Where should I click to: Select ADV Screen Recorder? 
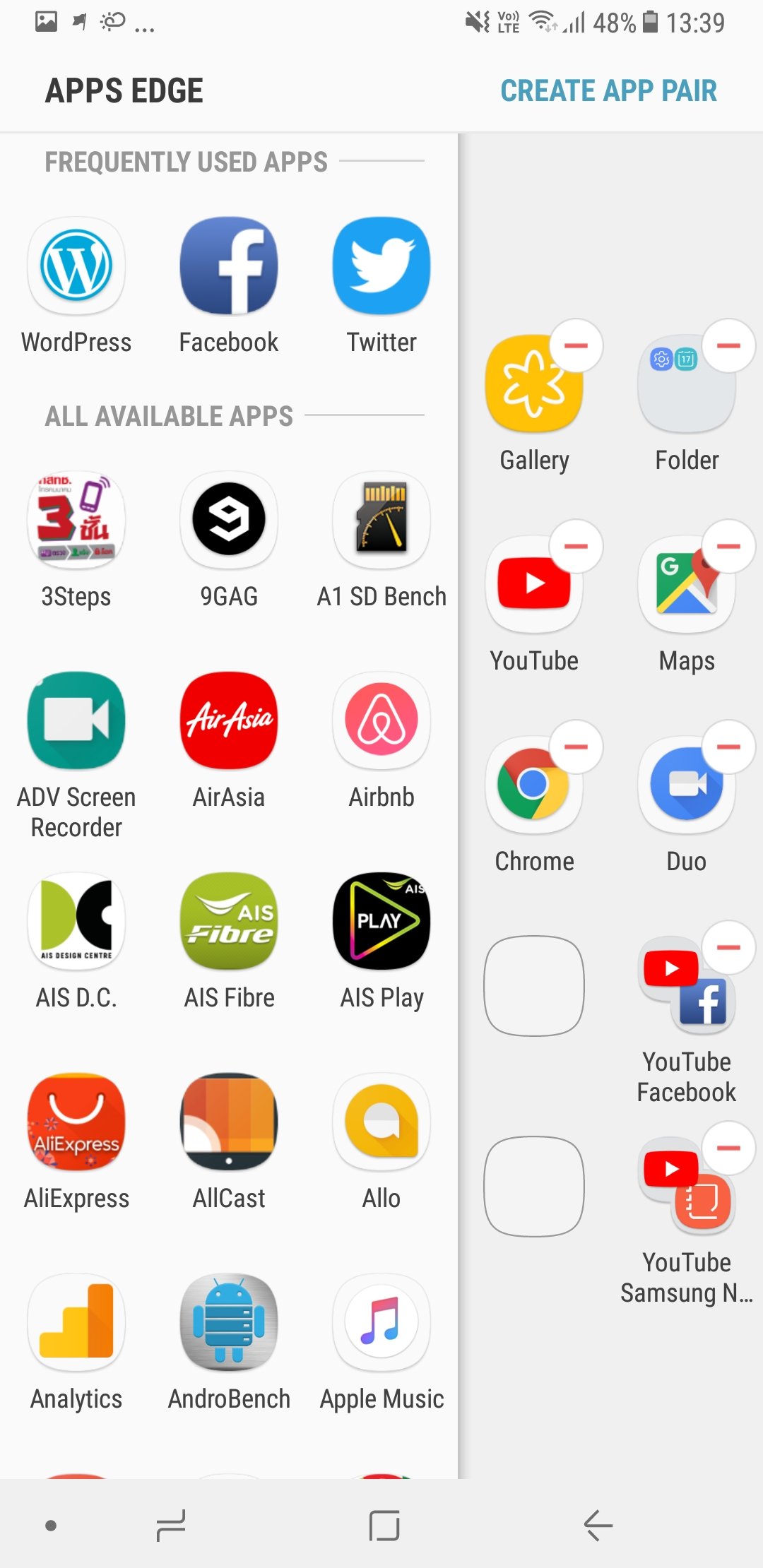(x=76, y=721)
